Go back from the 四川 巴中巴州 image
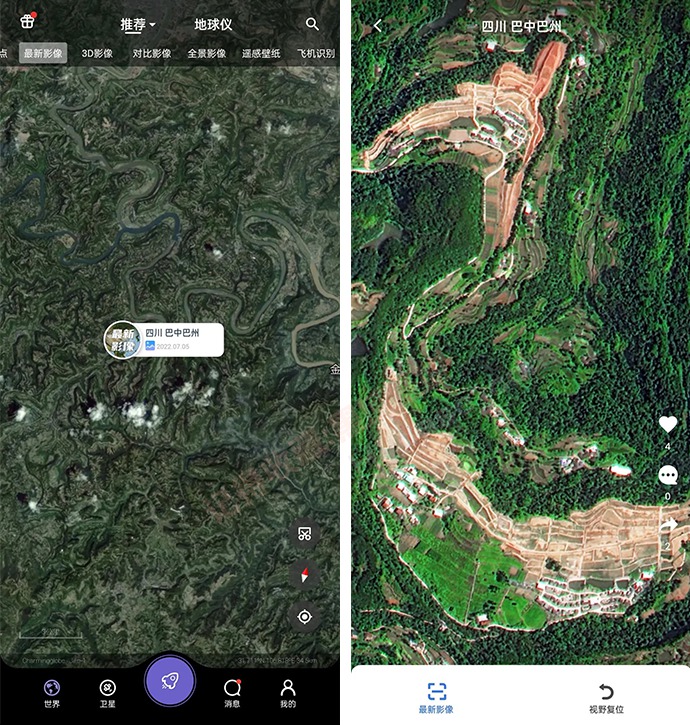This screenshot has width=690, height=725. point(378,26)
